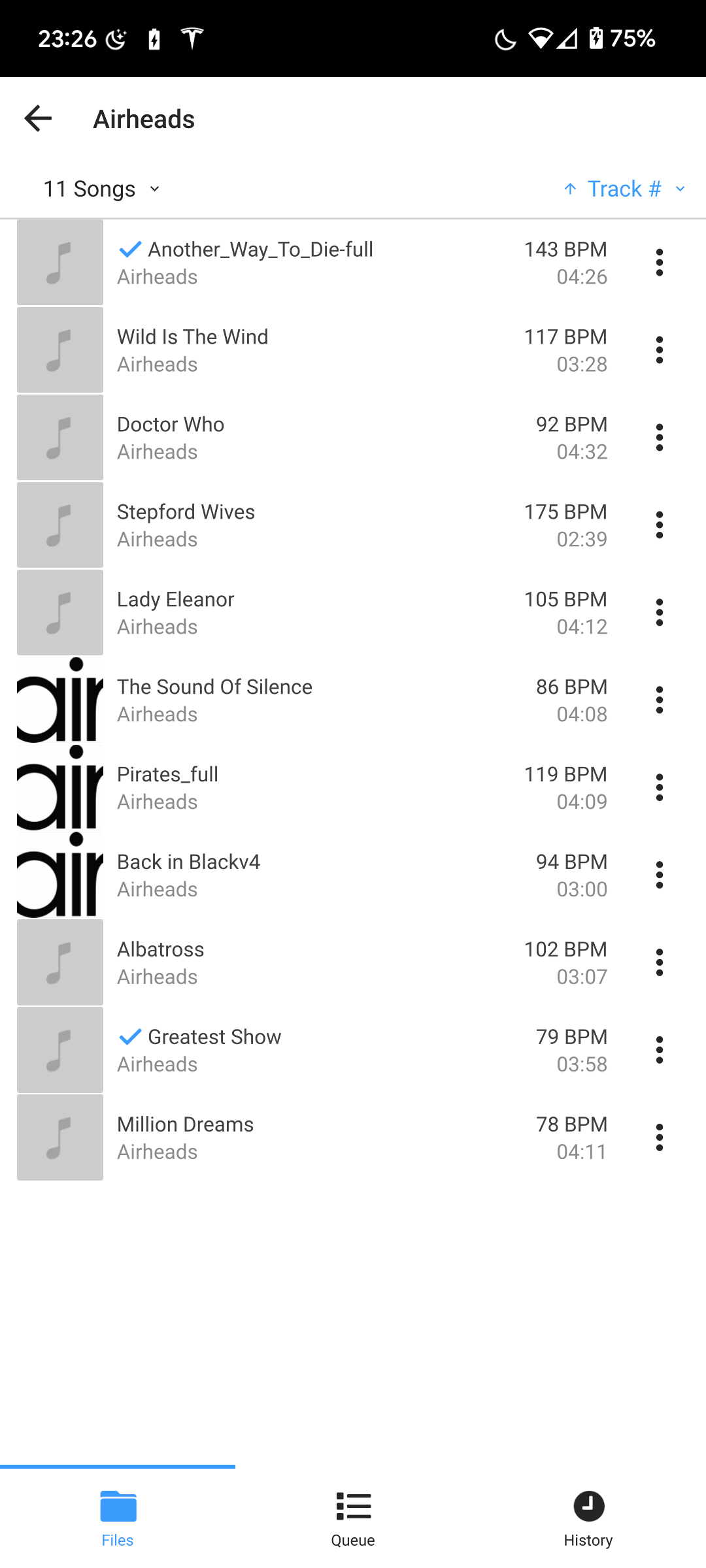
Task: Expand the 11 Songs dropdown
Action: (102, 189)
